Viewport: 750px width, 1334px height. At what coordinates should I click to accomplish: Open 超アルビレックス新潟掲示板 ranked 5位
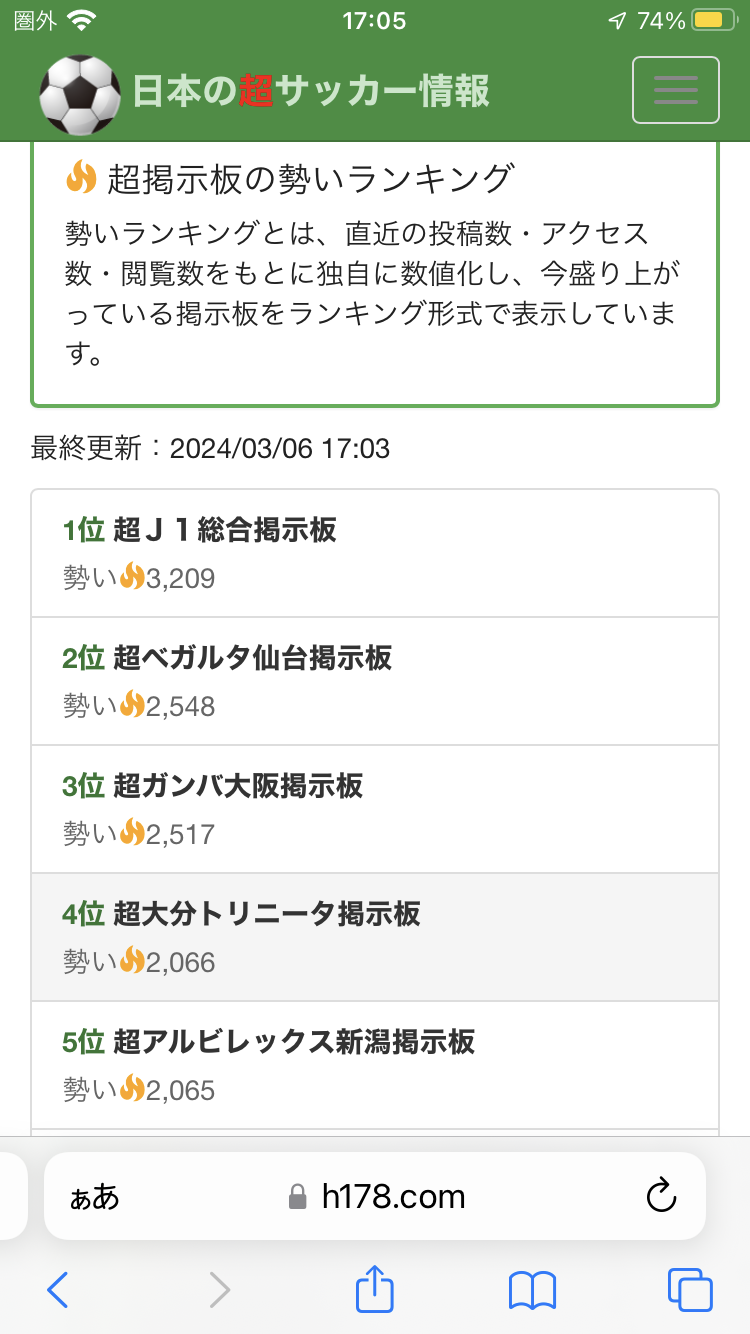pyautogui.click(x=294, y=1042)
